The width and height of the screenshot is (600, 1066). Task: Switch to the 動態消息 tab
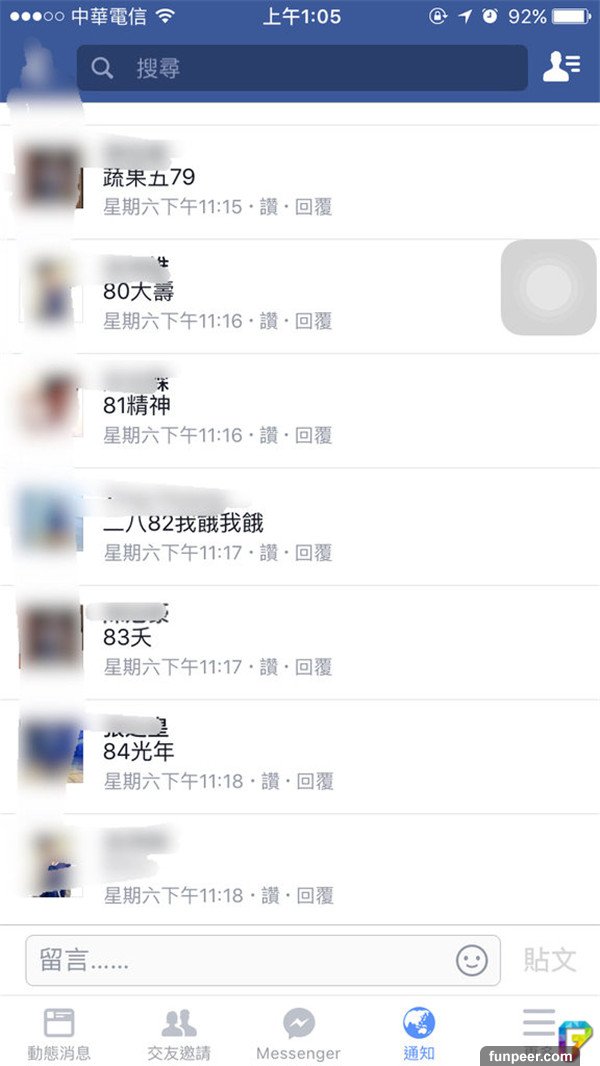pyautogui.click(x=59, y=1033)
